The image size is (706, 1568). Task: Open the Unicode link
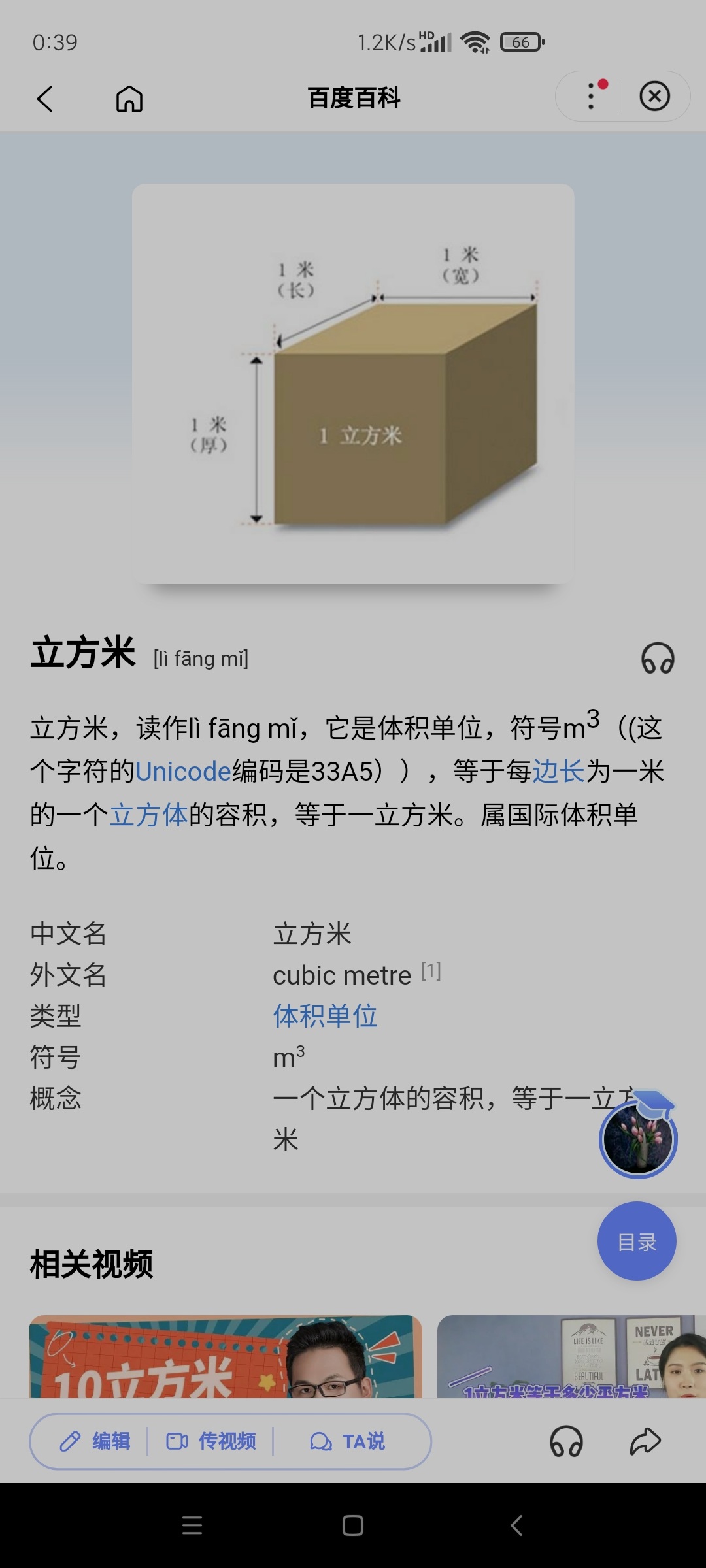click(183, 772)
